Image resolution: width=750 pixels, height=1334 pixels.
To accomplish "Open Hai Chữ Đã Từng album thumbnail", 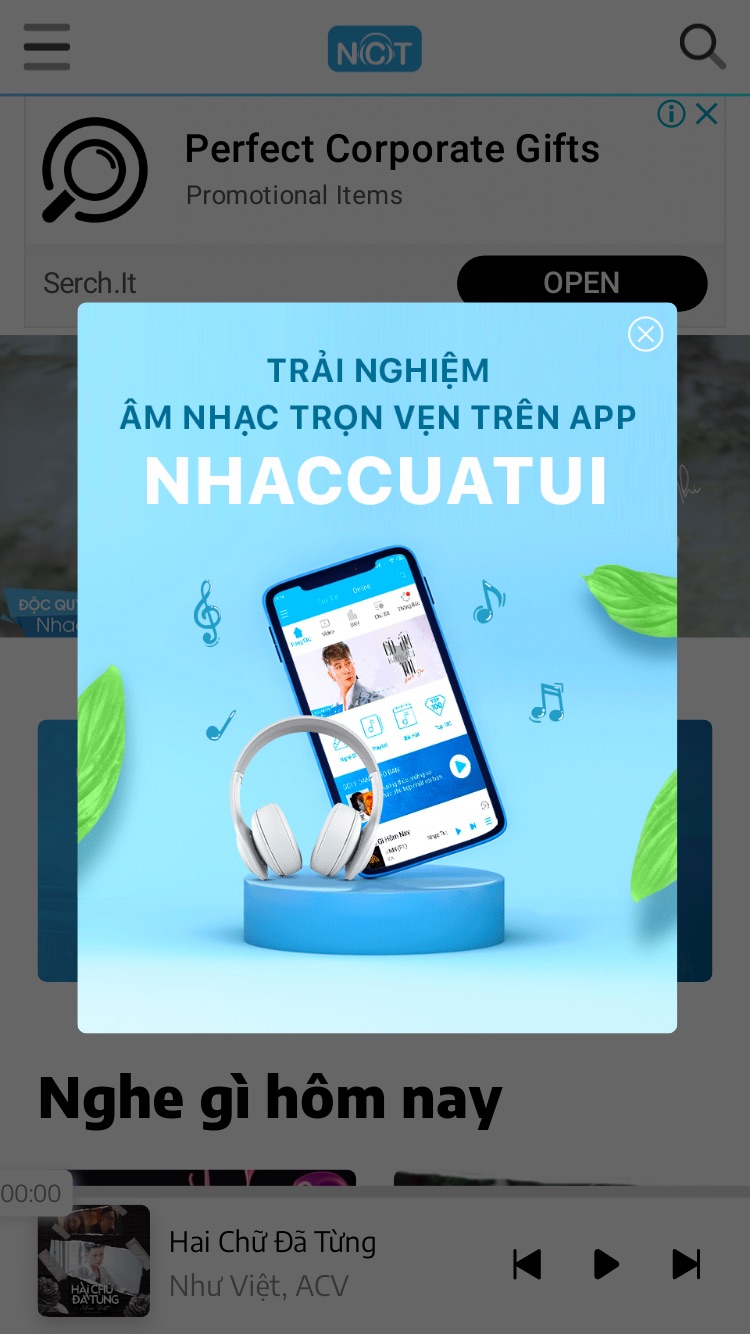I will [94, 1260].
